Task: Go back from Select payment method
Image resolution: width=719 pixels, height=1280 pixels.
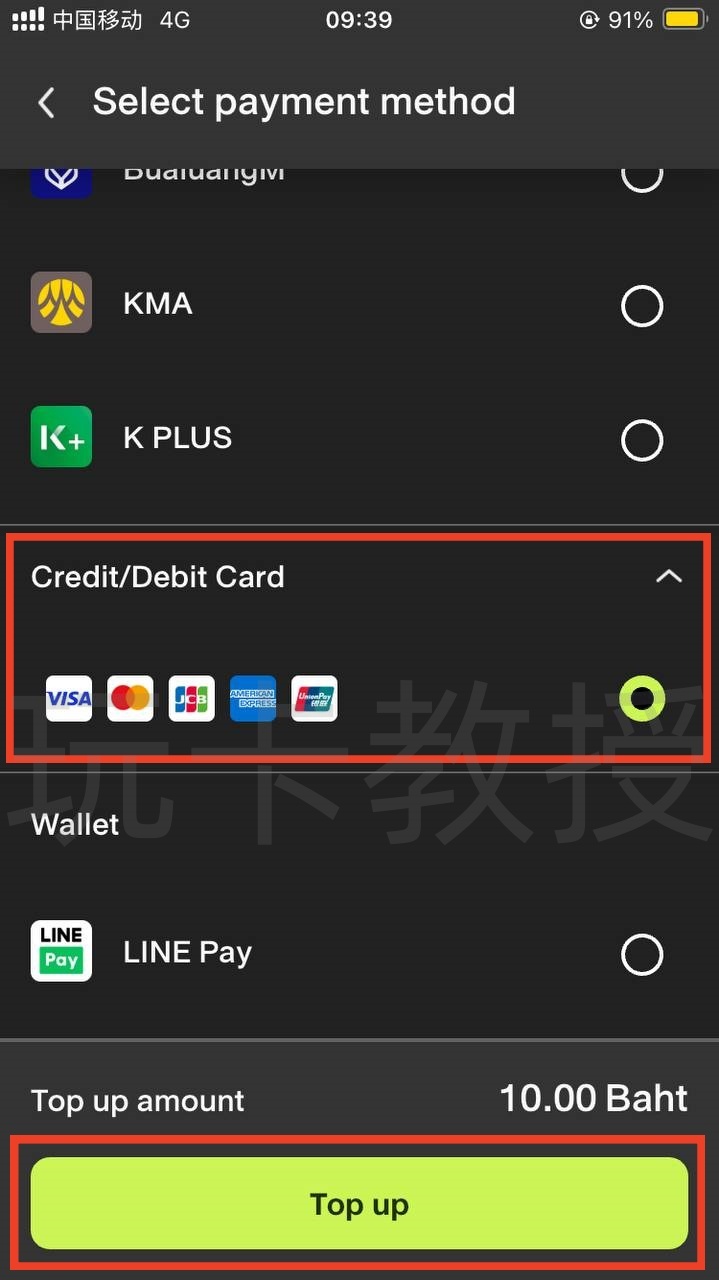Action: pos(46,102)
